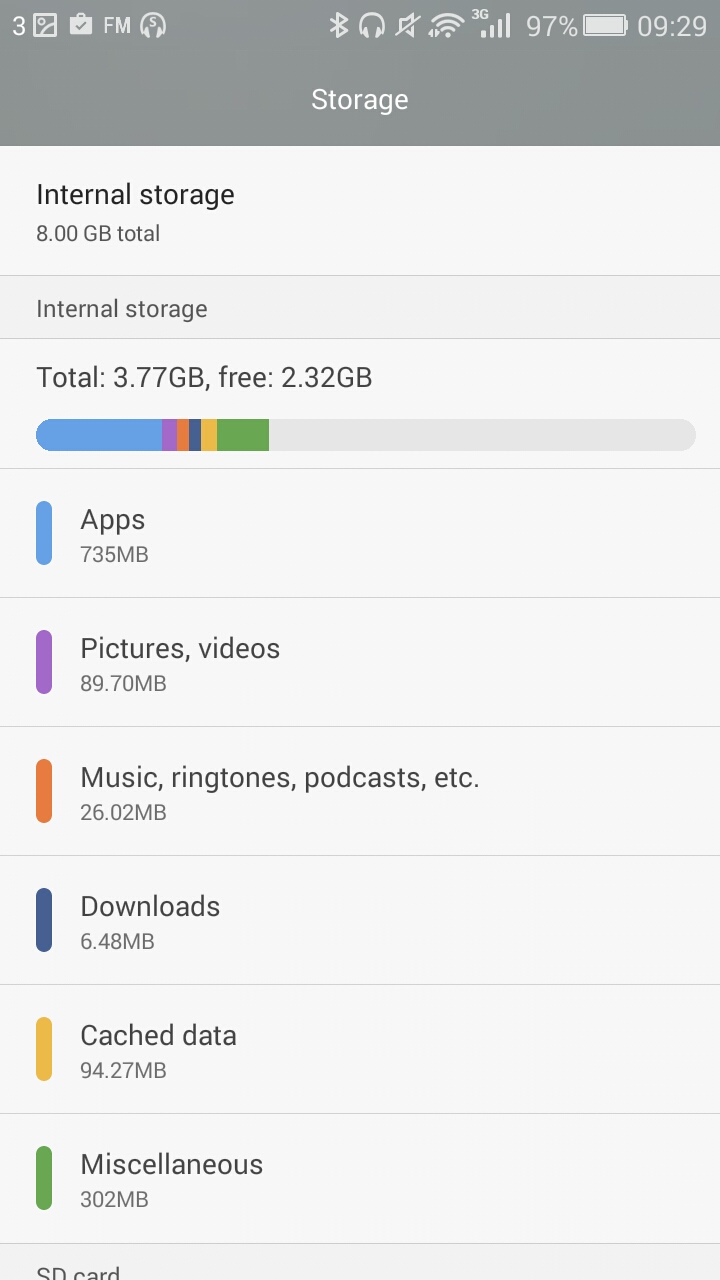Open Music, ringtones, podcasts storage

360,792
